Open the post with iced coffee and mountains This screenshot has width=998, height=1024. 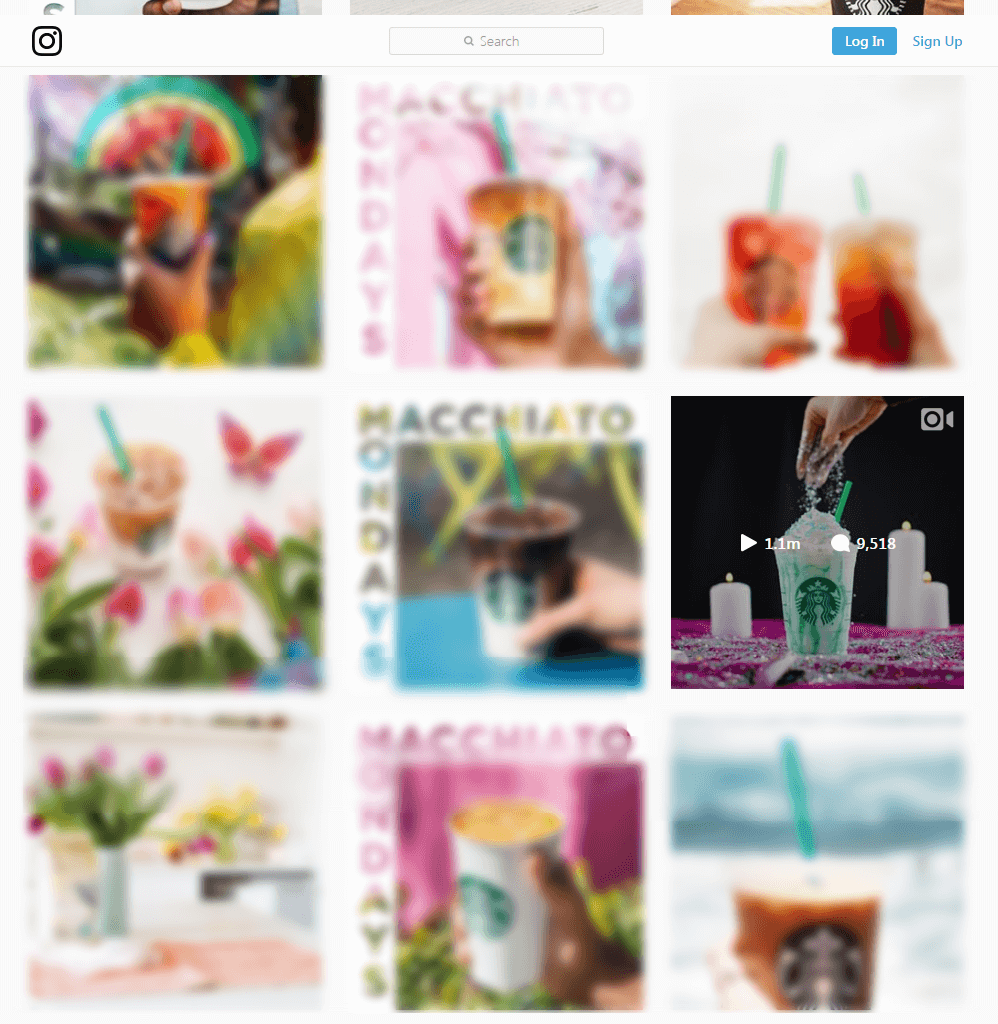(x=817, y=862)
